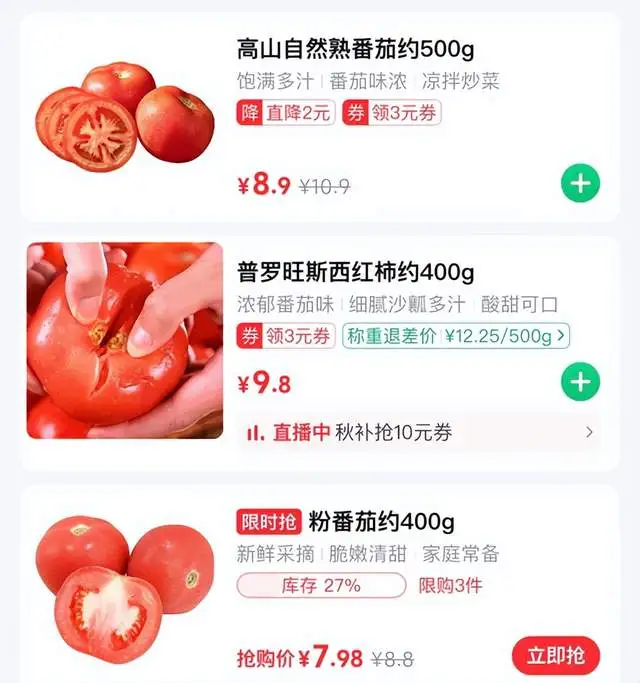Add 普罗旺斯西红柿 to cart
640x683 pixels.
[x=580, y=382]
